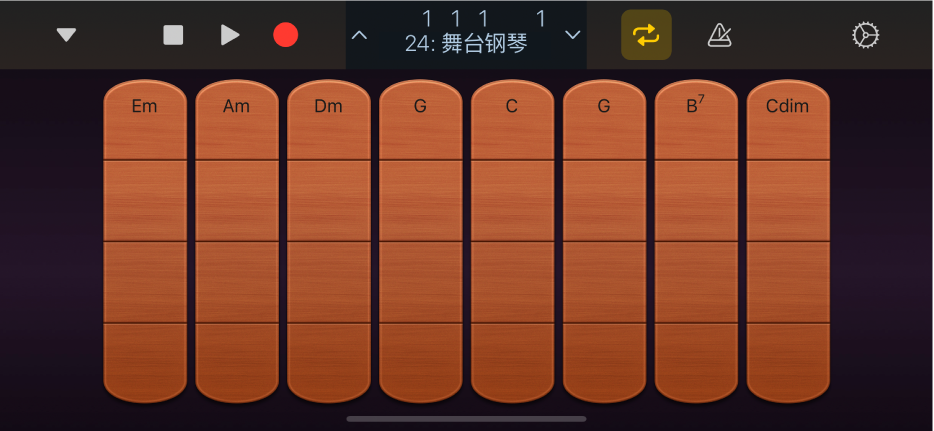Viewport: 934px width, 431px height.
Task: Open the navigation dropdown triangle
Action: (66, 35)
